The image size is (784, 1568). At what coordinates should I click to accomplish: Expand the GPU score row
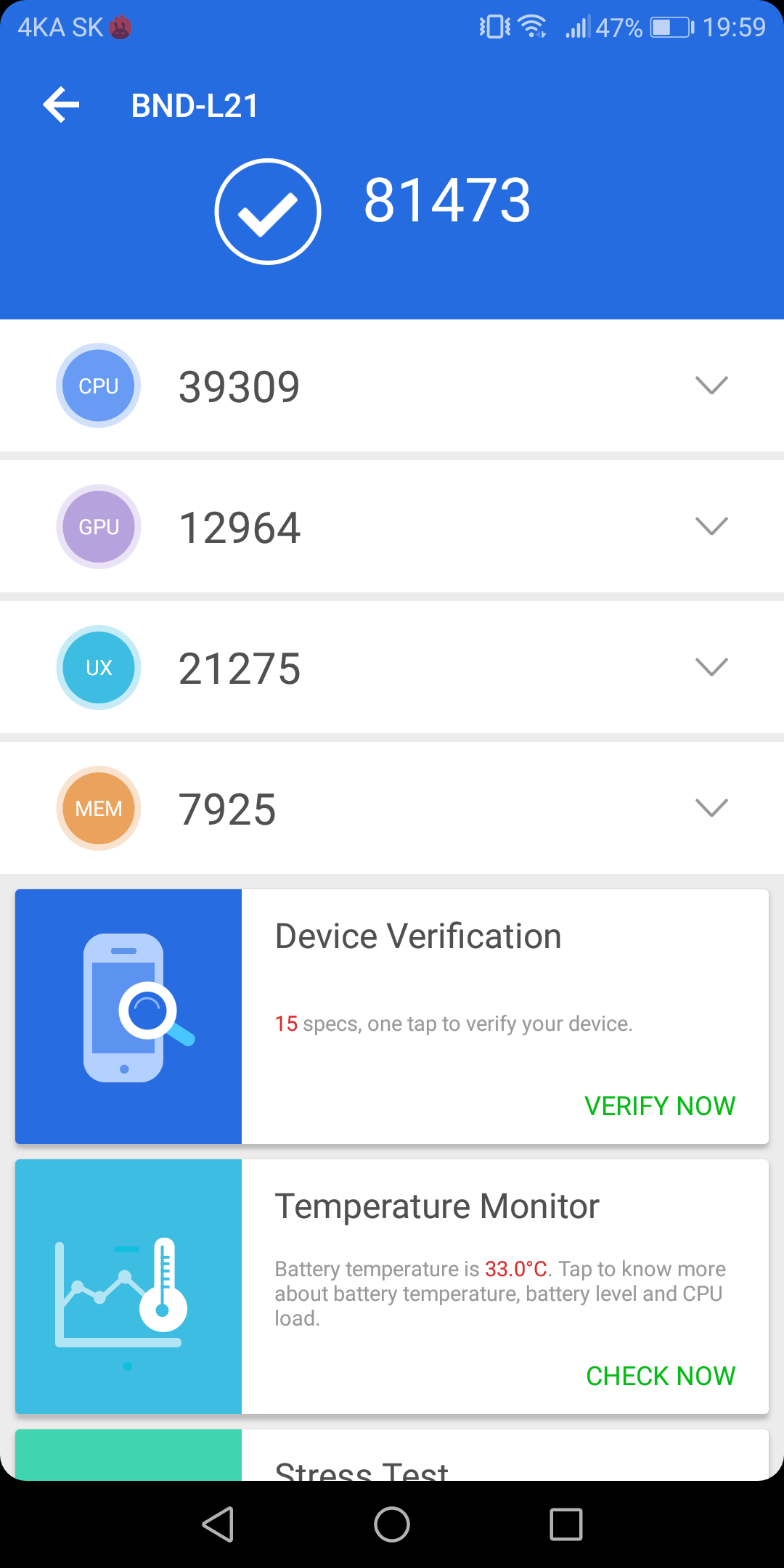pyautogui.click(x=392, y=526)
